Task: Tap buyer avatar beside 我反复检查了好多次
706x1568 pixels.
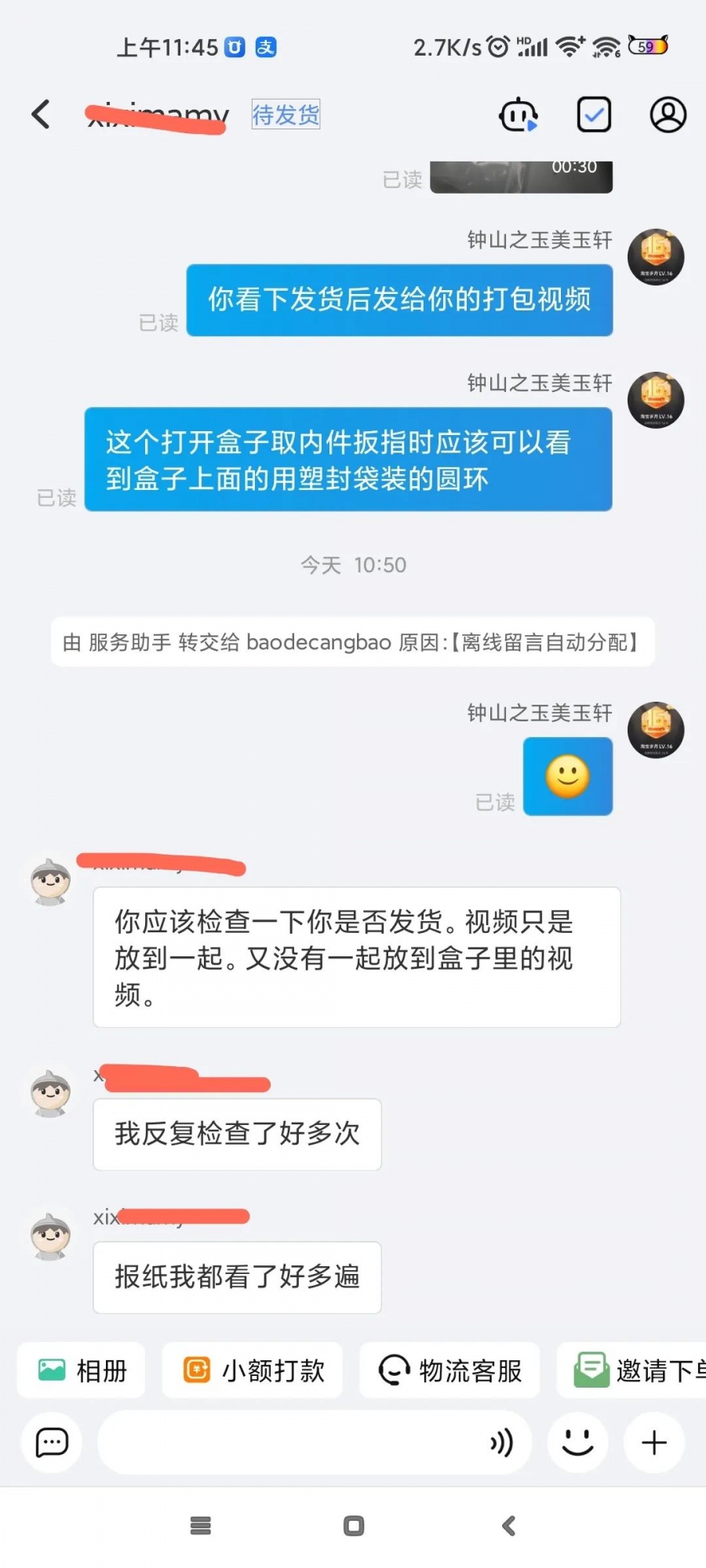Action: [51, 1093]
